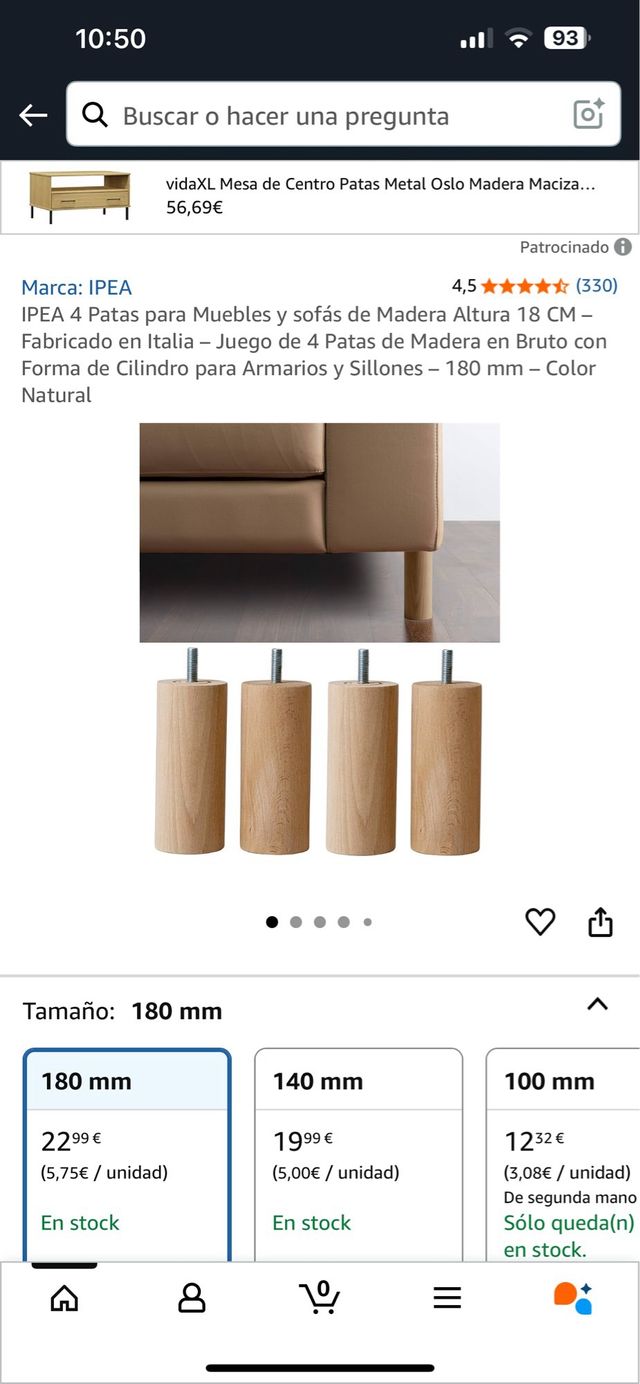The image size is (640, 1384).
Task: Open the hamburger menu tab
Action: (x=447, y=1298)
